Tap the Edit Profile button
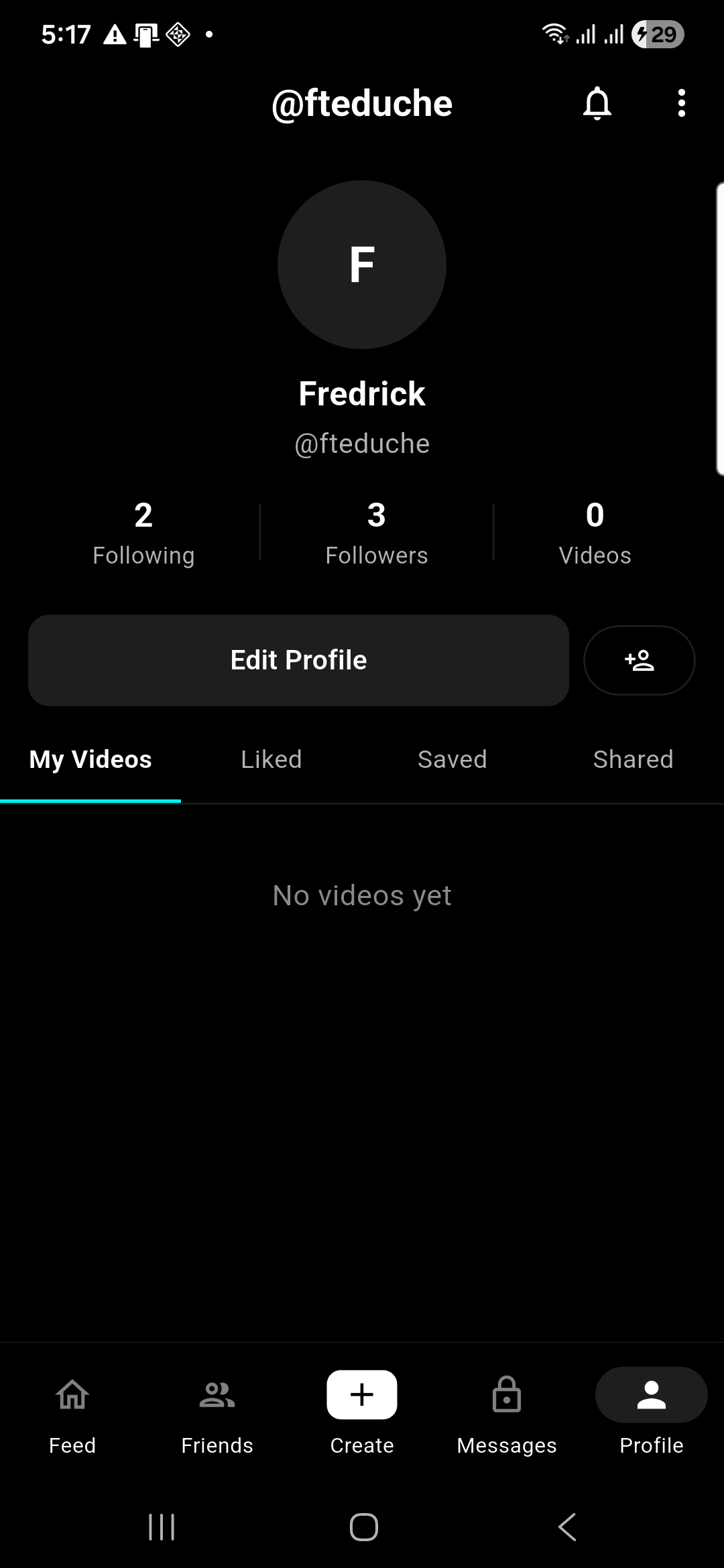Screen dimensions: 724x1568 298,660
